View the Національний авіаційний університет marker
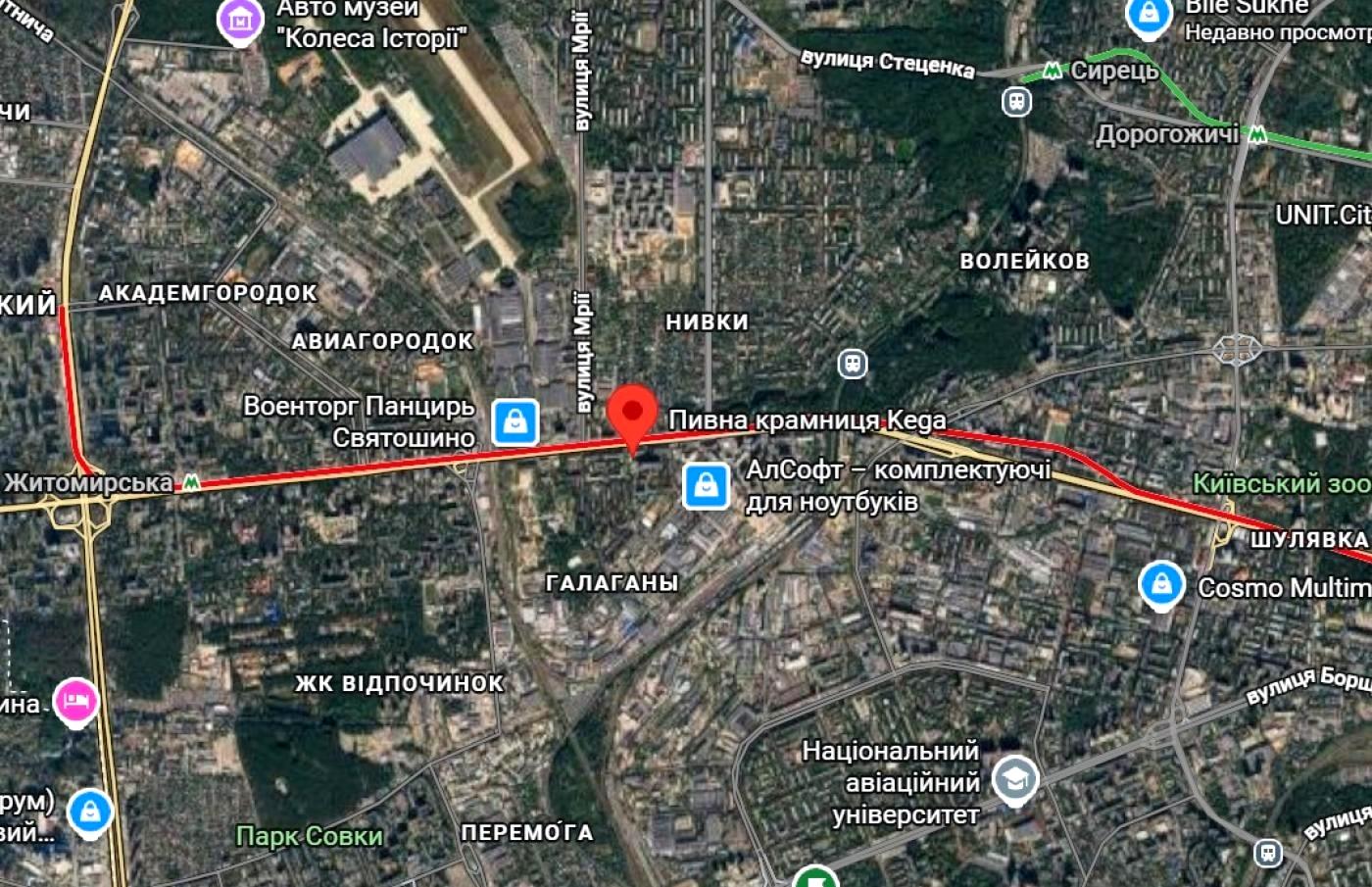The height and width of the screenshot is (887, 1372). click(x=1015, y=779)
